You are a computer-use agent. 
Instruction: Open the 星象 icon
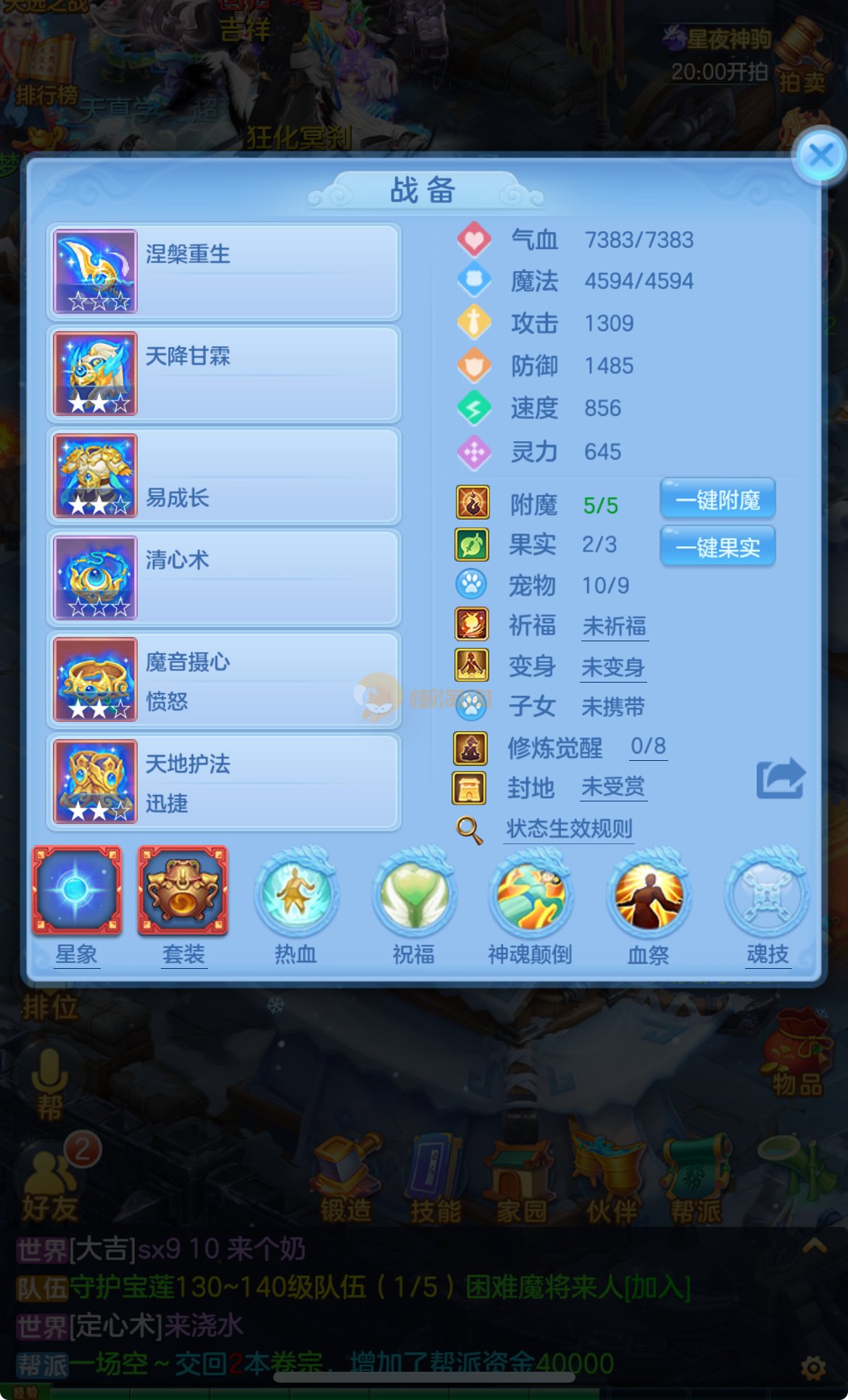pyautogui.click(x=77, y=891)
